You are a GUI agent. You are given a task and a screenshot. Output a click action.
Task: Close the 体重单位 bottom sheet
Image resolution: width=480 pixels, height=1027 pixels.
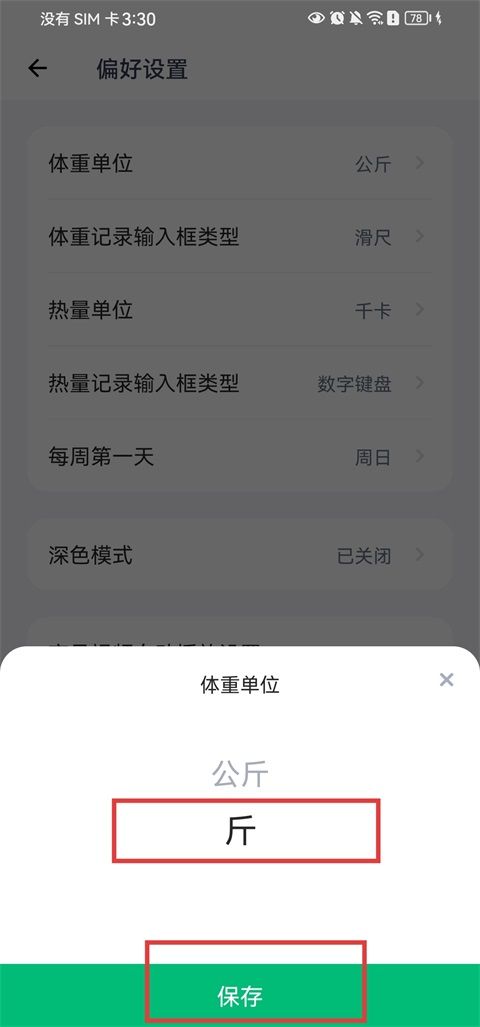(446, 680)
